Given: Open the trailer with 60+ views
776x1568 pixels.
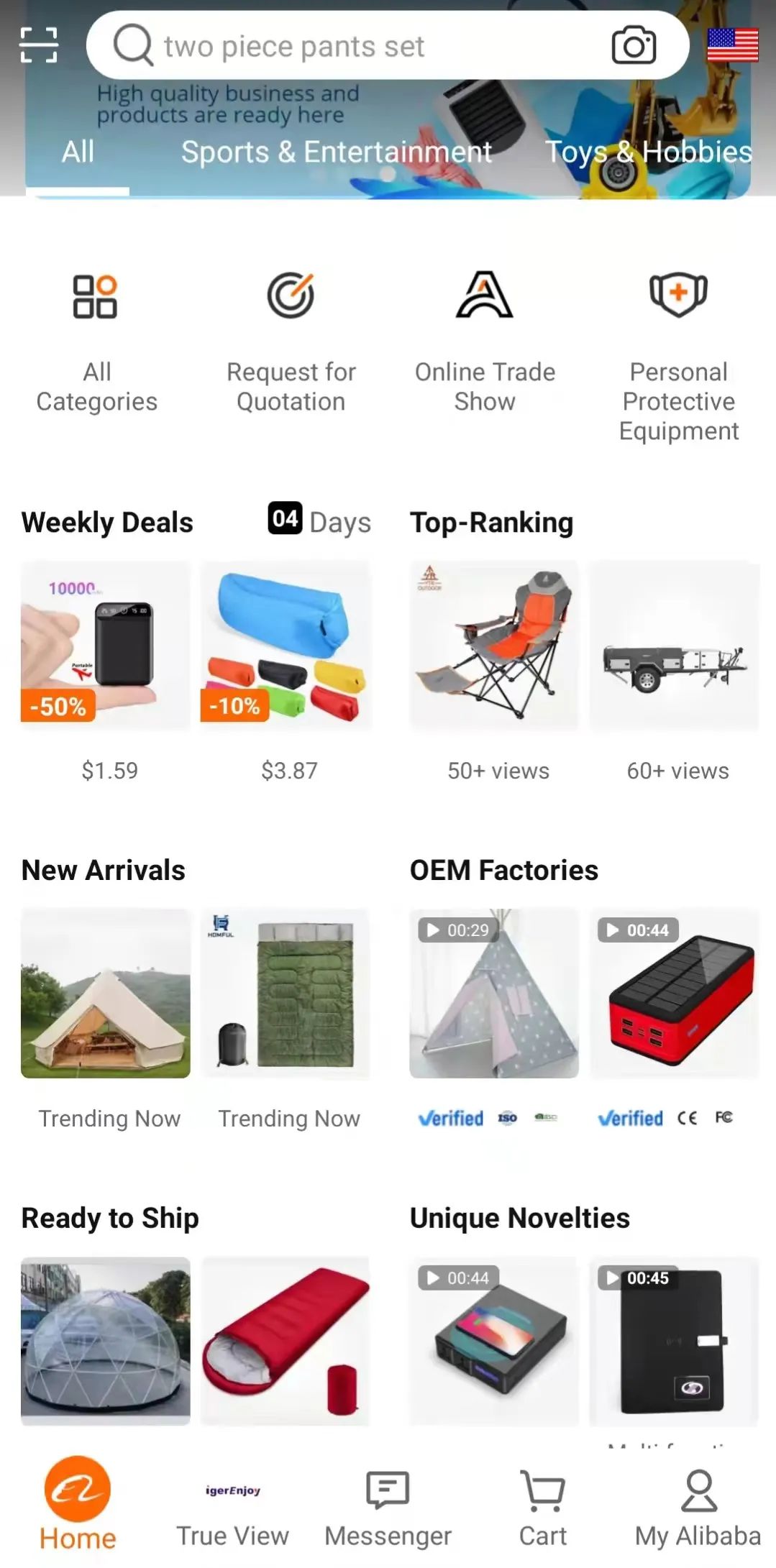Looking at the screenshot, I should click(675, 646).
